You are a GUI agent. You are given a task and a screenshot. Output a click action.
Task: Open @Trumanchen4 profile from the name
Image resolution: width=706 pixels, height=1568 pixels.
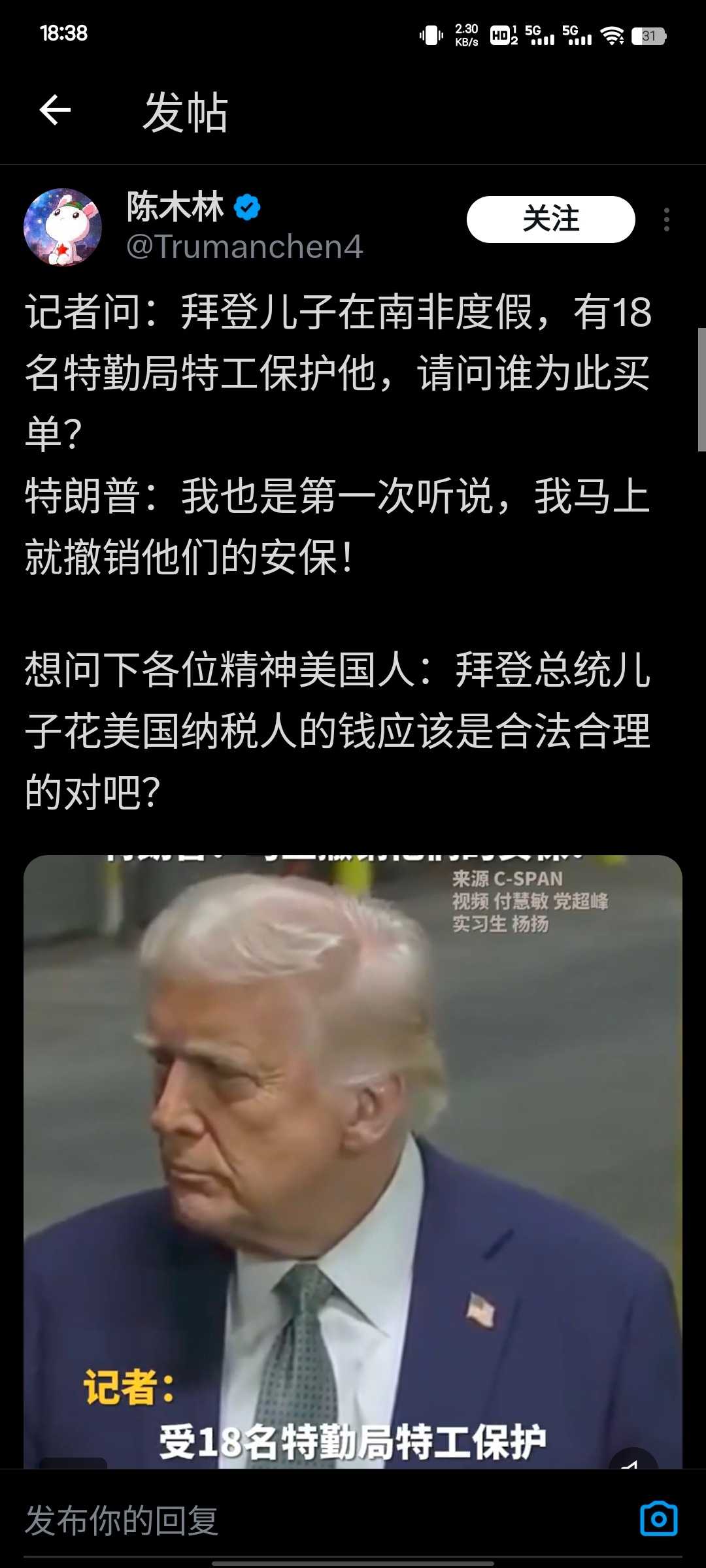(244, 247)
